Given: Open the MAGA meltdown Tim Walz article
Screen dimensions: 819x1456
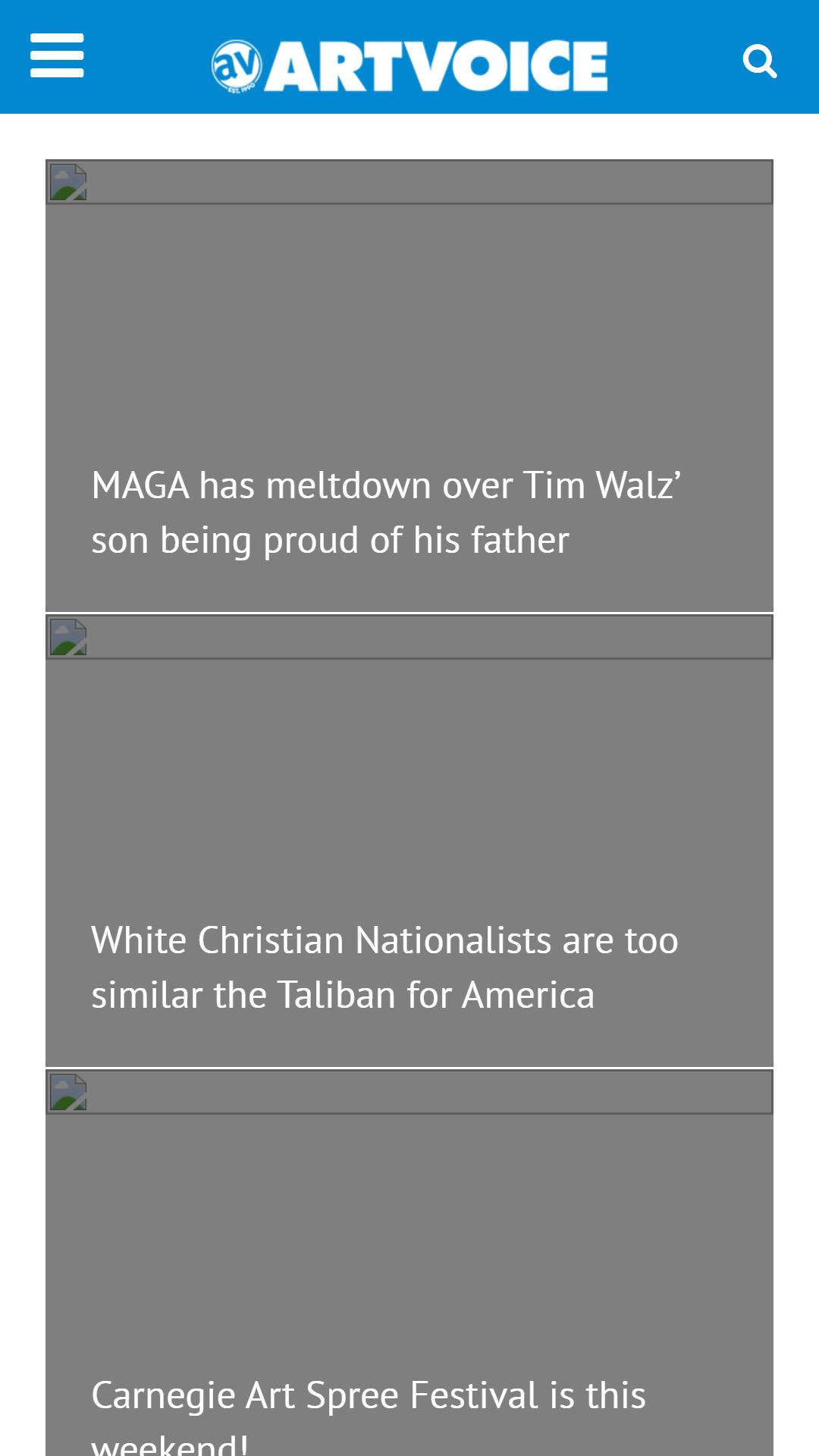Looking at the screenshot, I should coord(386,513).
